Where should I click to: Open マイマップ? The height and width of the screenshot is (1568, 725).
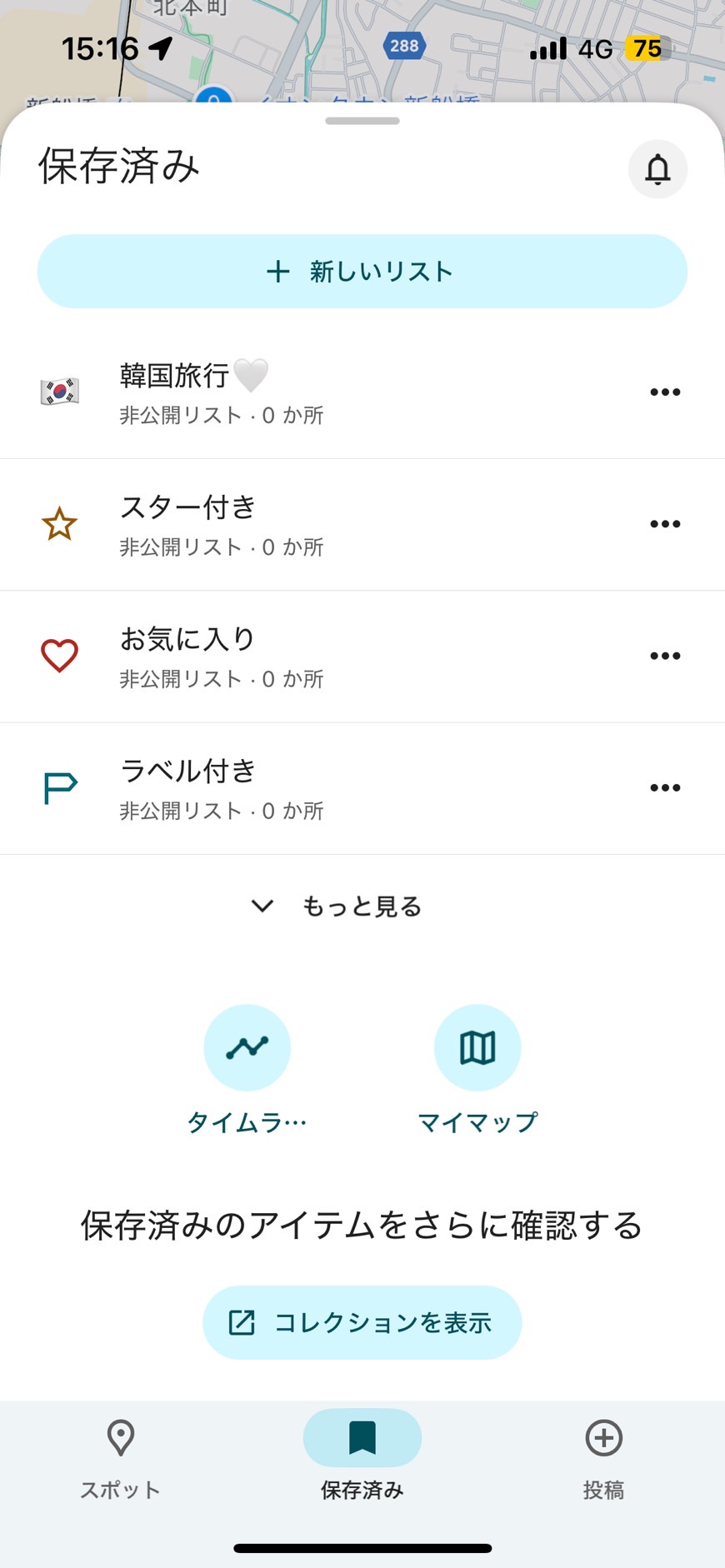pyautogui.click(x=477, y=1048)
